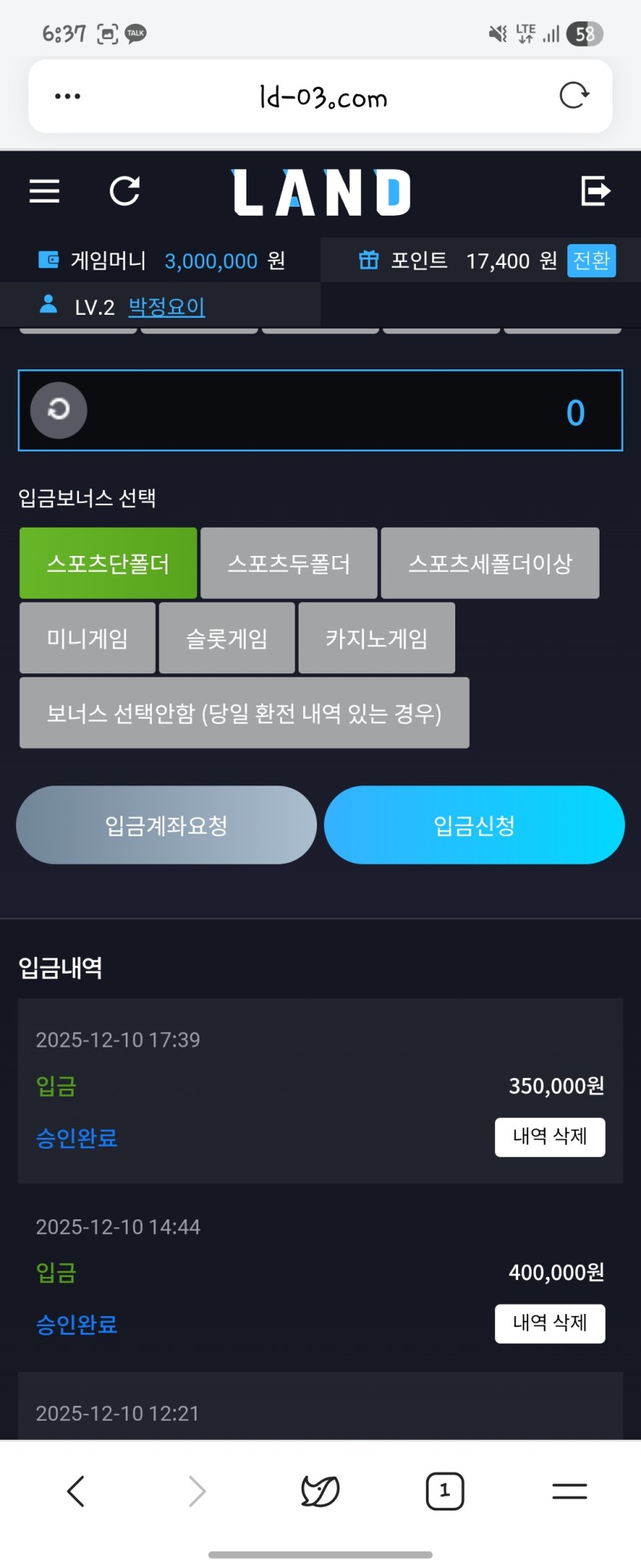The width and height of the screenshot is (641, 1568).
Task: Delete the 350,000원 deposit record
Action: 550,1136
